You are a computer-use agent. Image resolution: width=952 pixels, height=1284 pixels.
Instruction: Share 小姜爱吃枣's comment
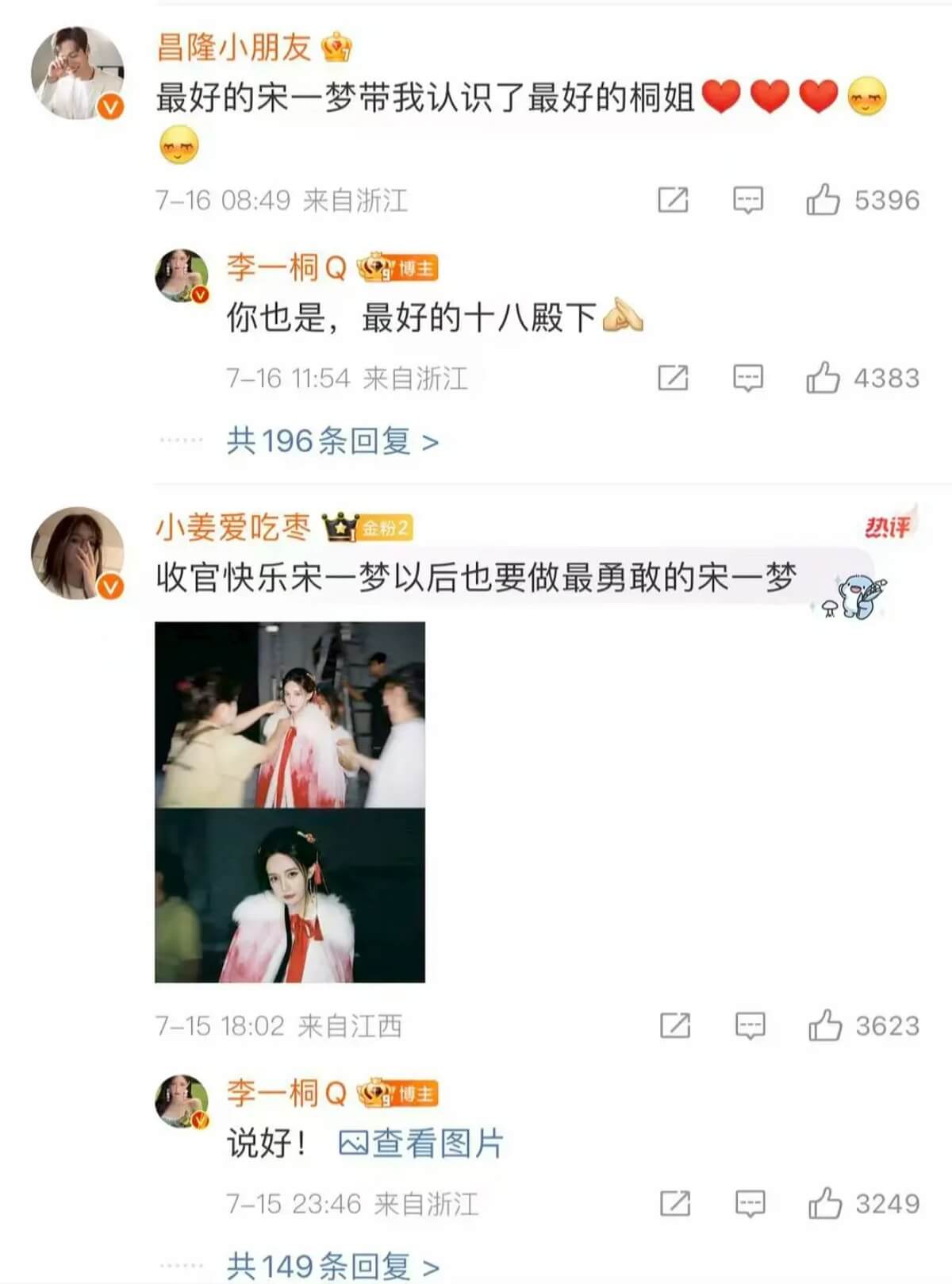pos(675,1025)
